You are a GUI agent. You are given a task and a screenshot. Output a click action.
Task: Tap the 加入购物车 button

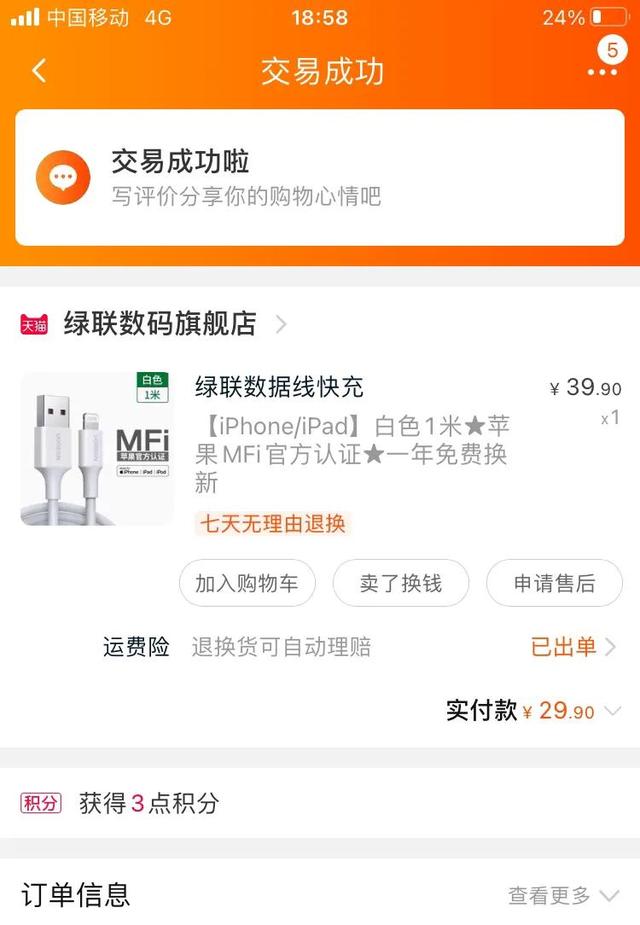pos(247,583)
